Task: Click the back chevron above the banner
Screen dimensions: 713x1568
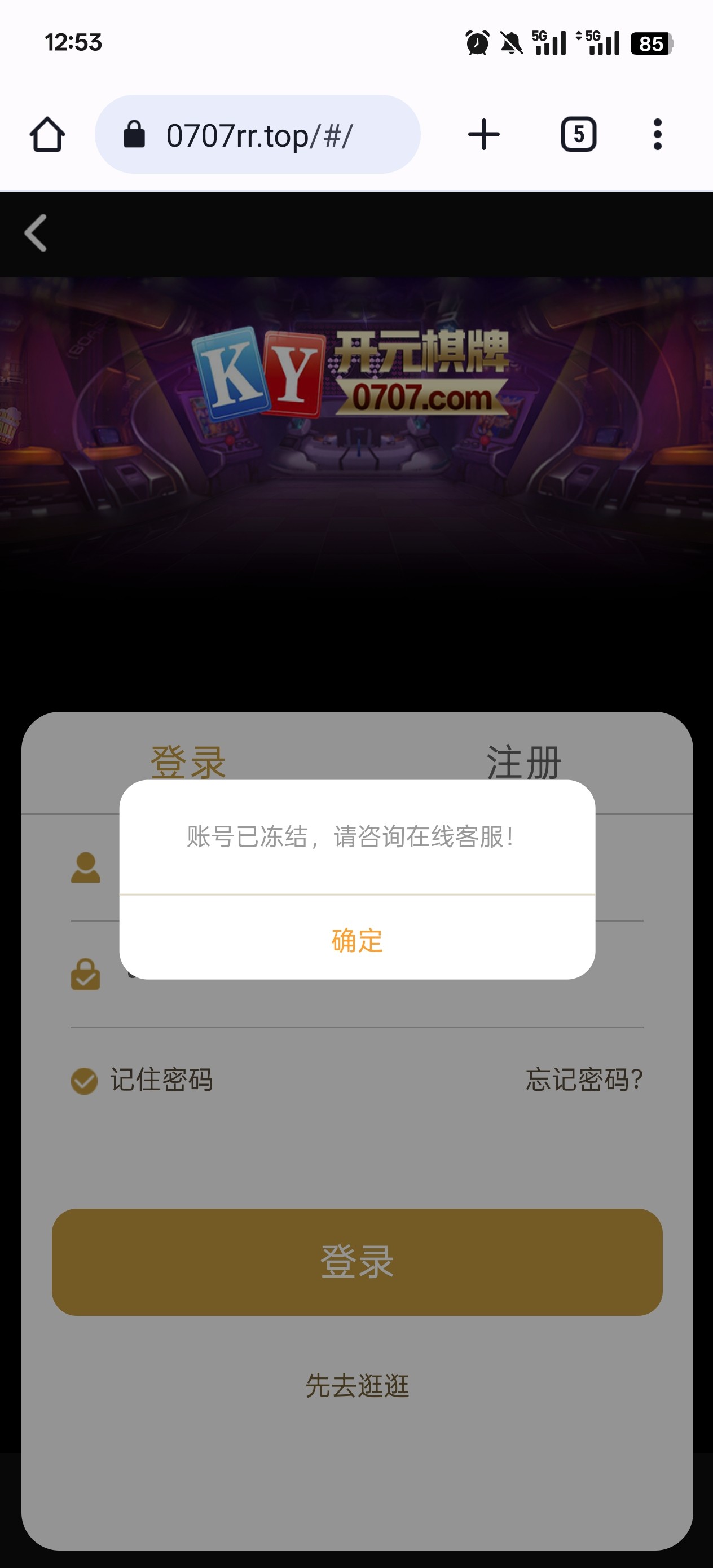Action: coord(36,234)
